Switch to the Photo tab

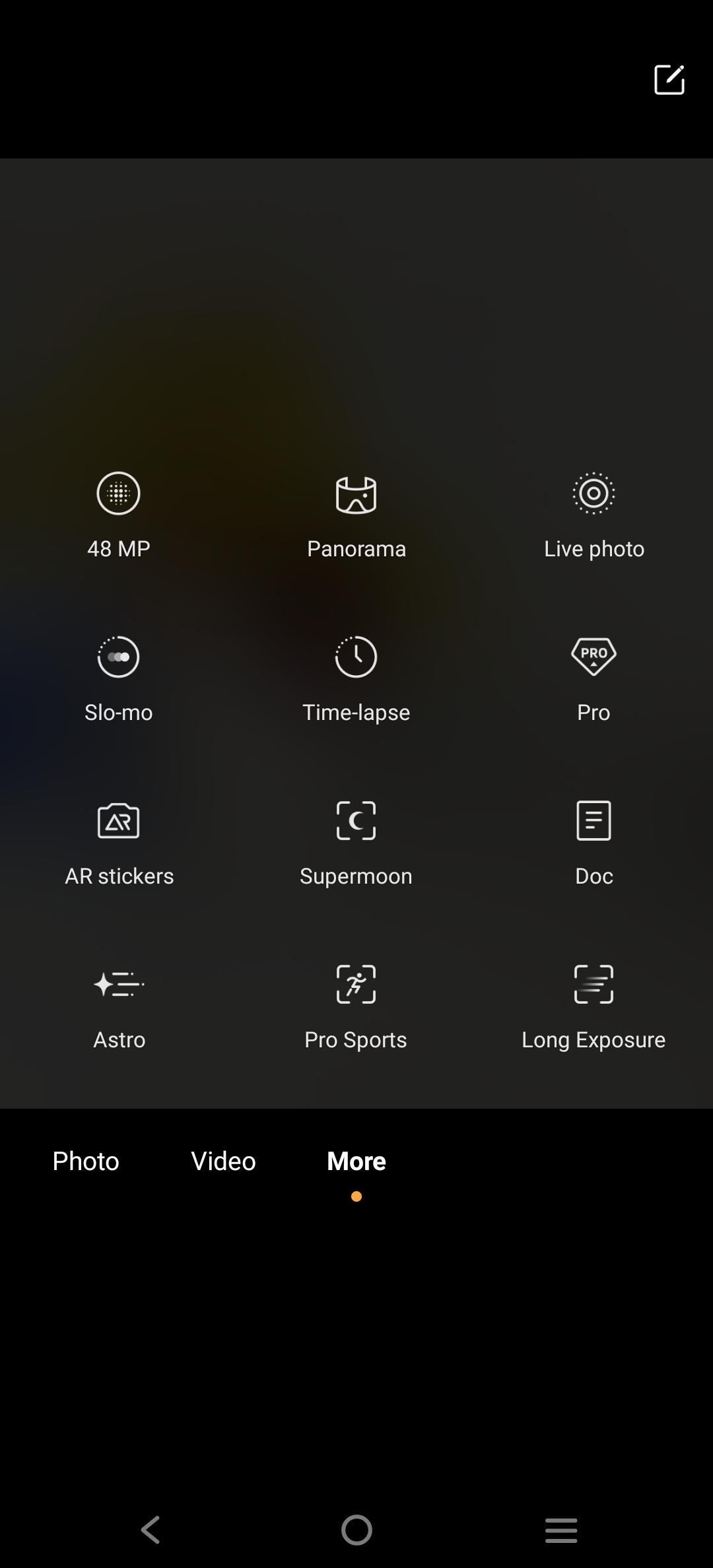[x=86, y=1161]
